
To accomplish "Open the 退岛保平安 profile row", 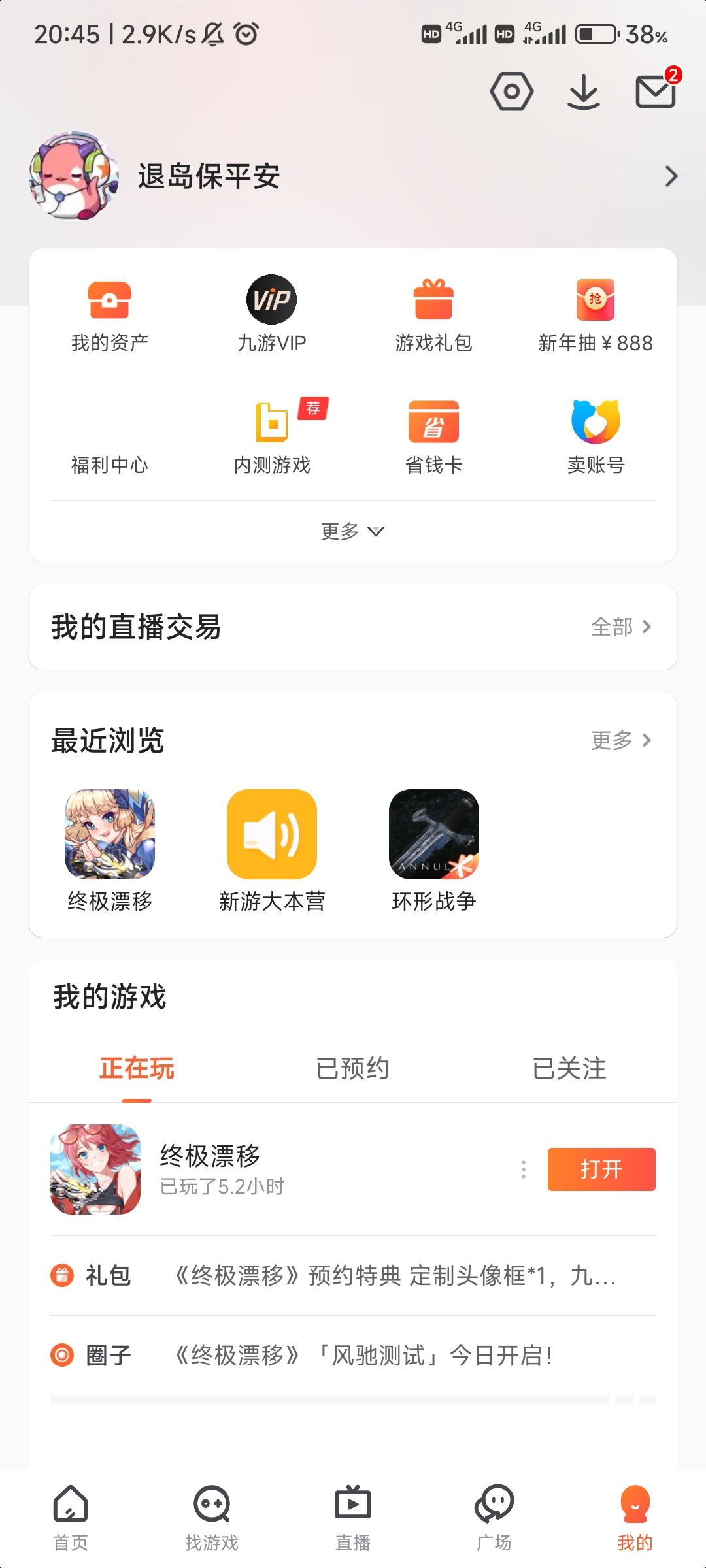I will (353, 176).
